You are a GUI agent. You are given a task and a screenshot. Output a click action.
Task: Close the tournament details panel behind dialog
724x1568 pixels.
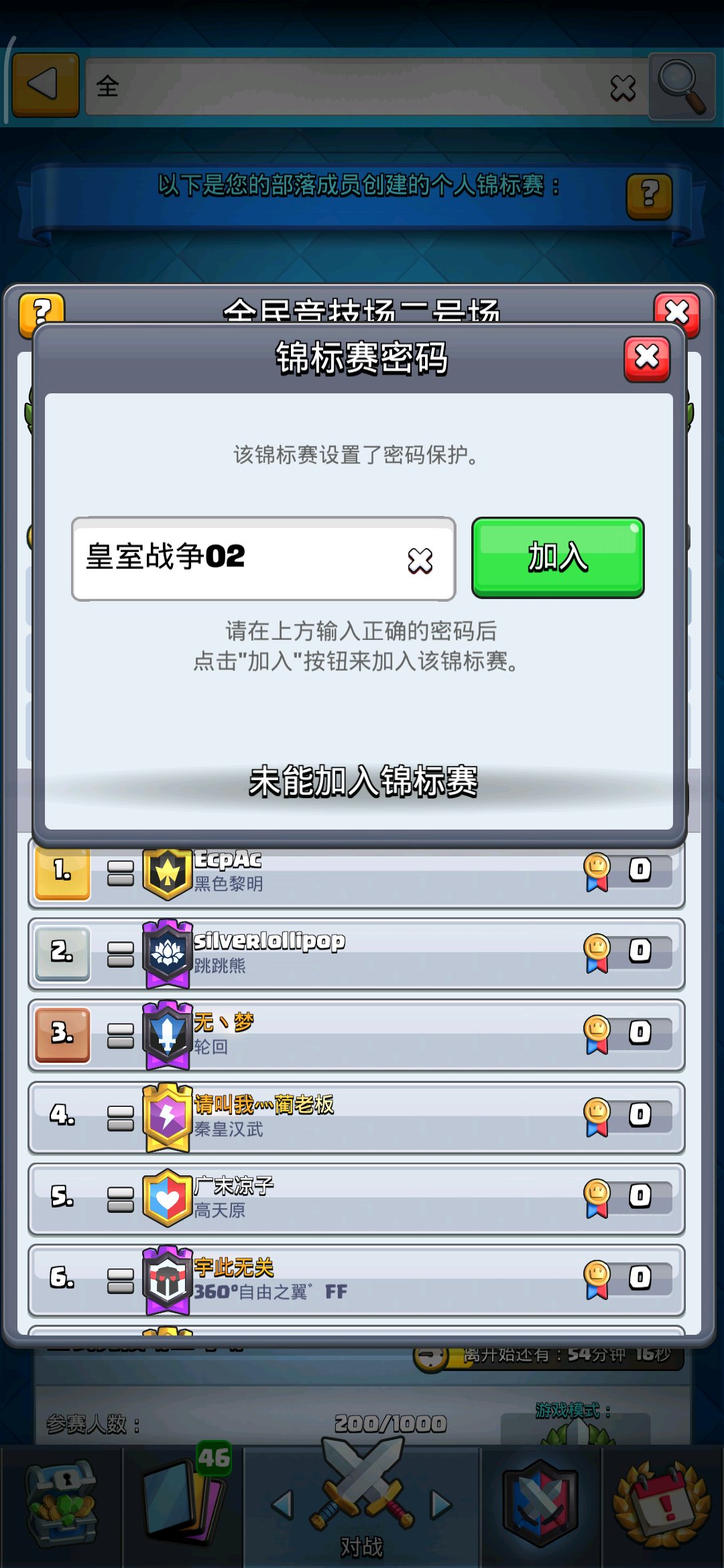point(677,311)
